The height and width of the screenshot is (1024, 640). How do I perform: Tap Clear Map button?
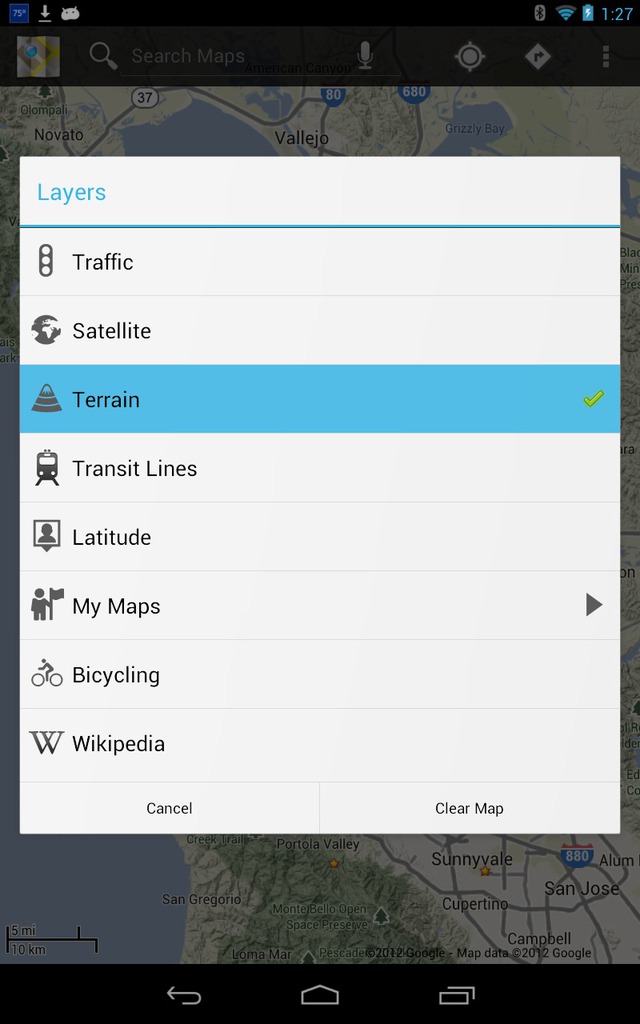click(x=470, y=808)
